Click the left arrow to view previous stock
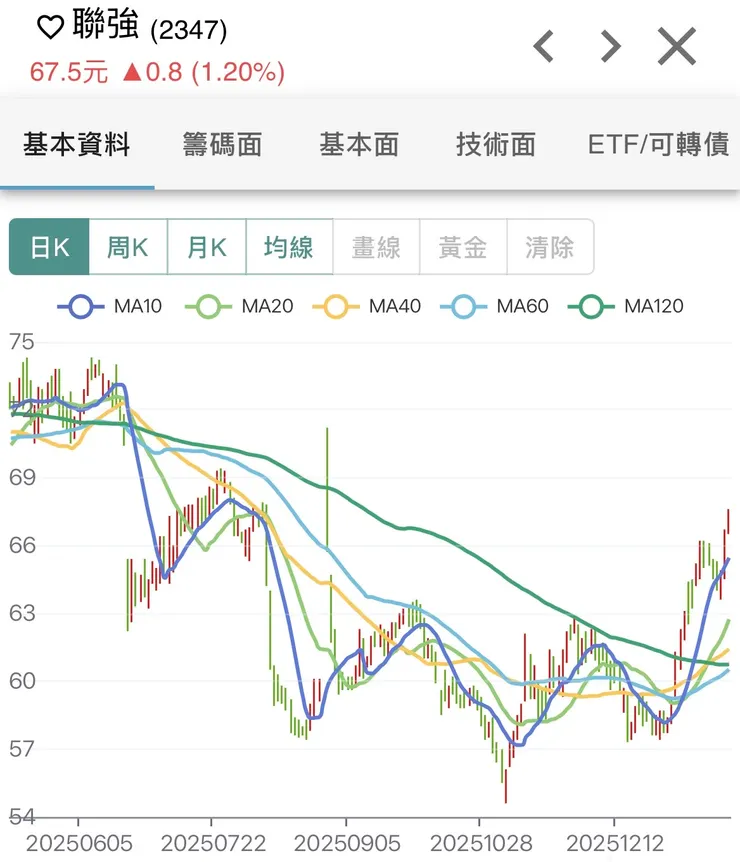The height and width of the screenshot is (862, 740). [544, 46]
